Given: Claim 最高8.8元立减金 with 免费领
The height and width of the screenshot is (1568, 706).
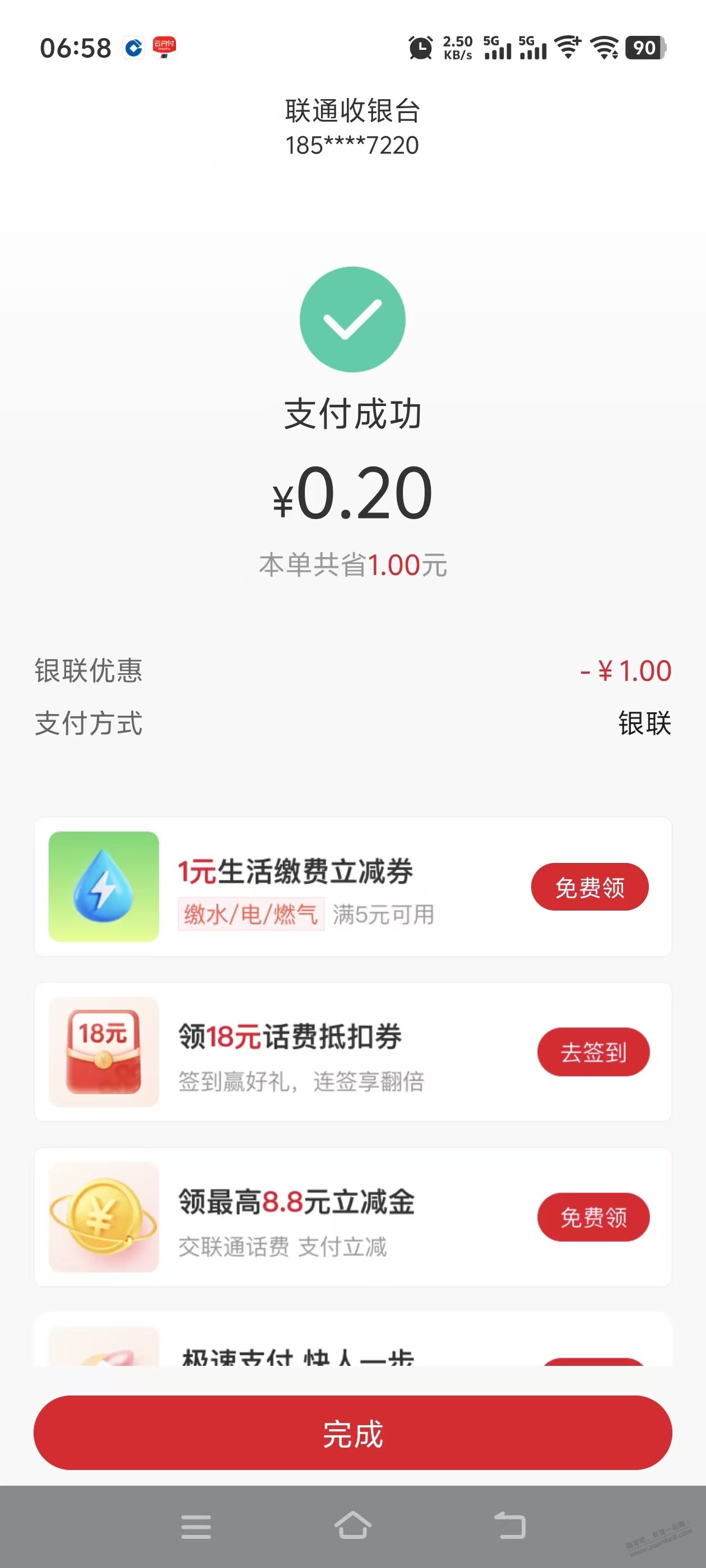Looking at the screenshot, I should coord(593,1217).
